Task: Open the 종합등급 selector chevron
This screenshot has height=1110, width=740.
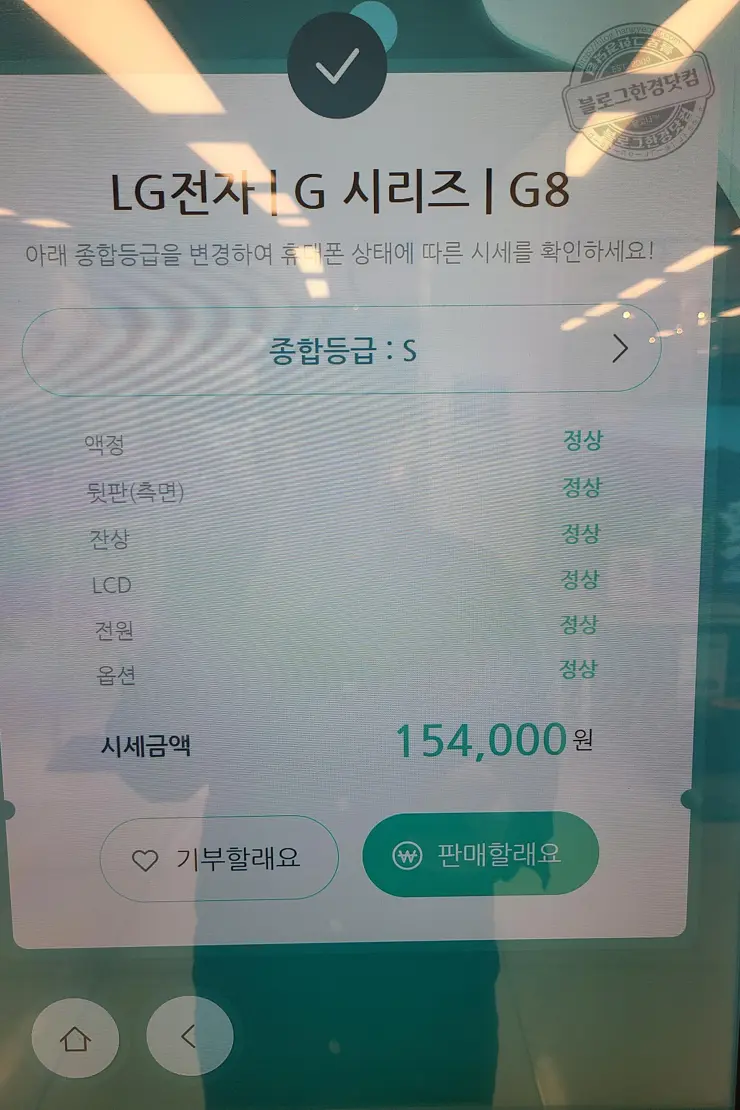Action: (x=622, y=349)
